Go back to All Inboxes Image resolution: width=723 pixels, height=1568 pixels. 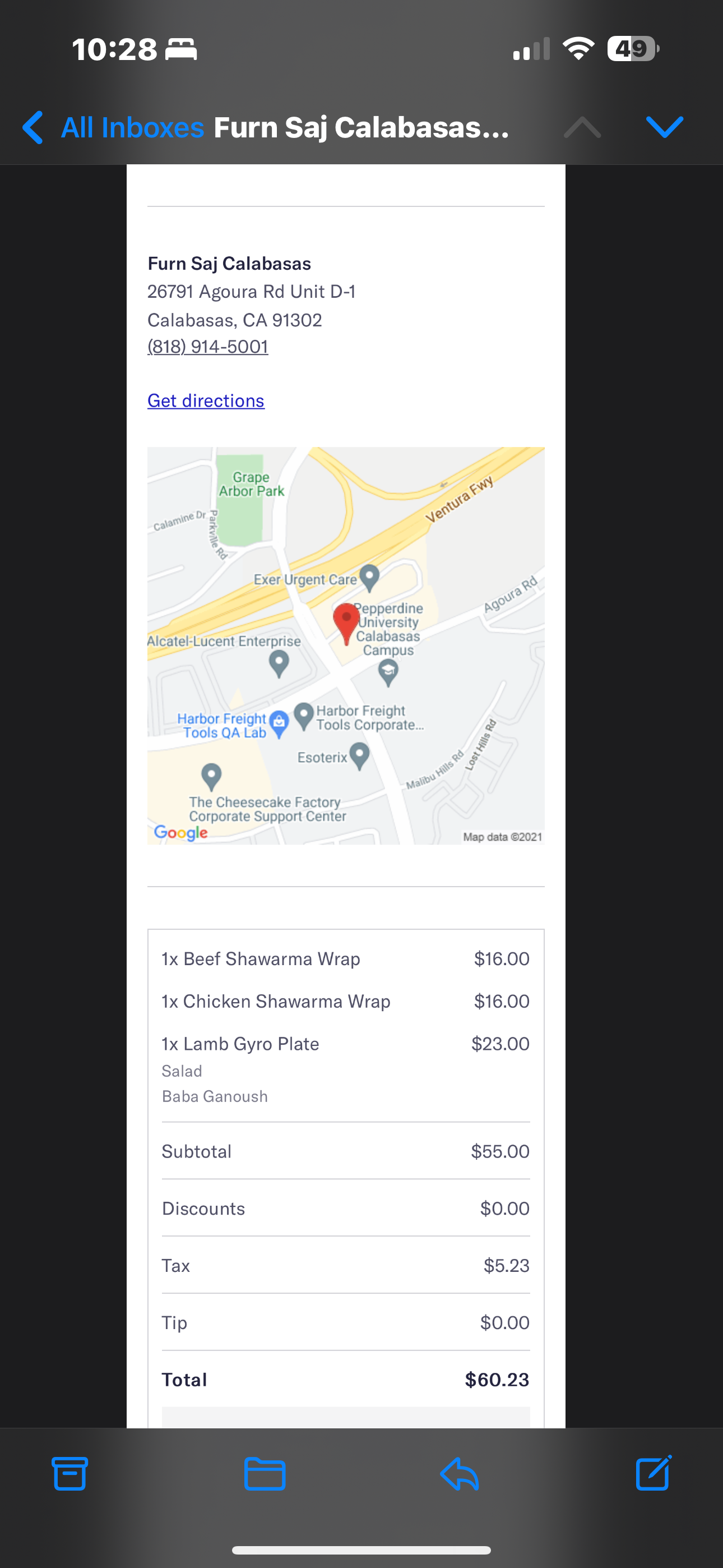coord(113,127)
